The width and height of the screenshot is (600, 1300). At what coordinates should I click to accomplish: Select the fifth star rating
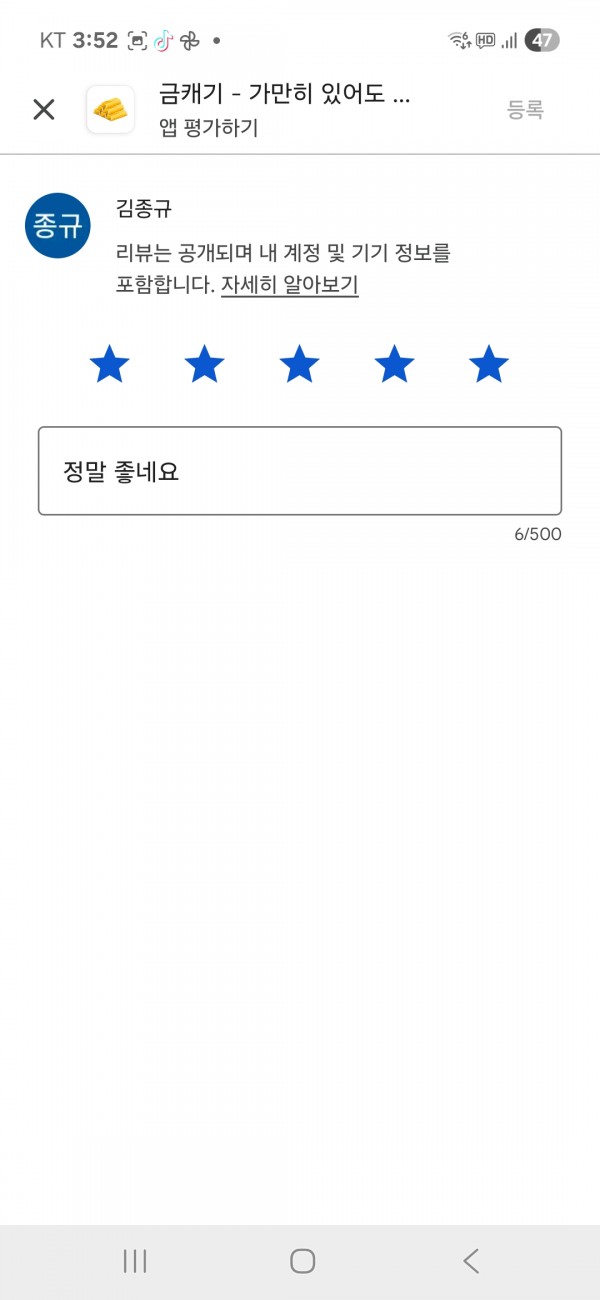489,365
